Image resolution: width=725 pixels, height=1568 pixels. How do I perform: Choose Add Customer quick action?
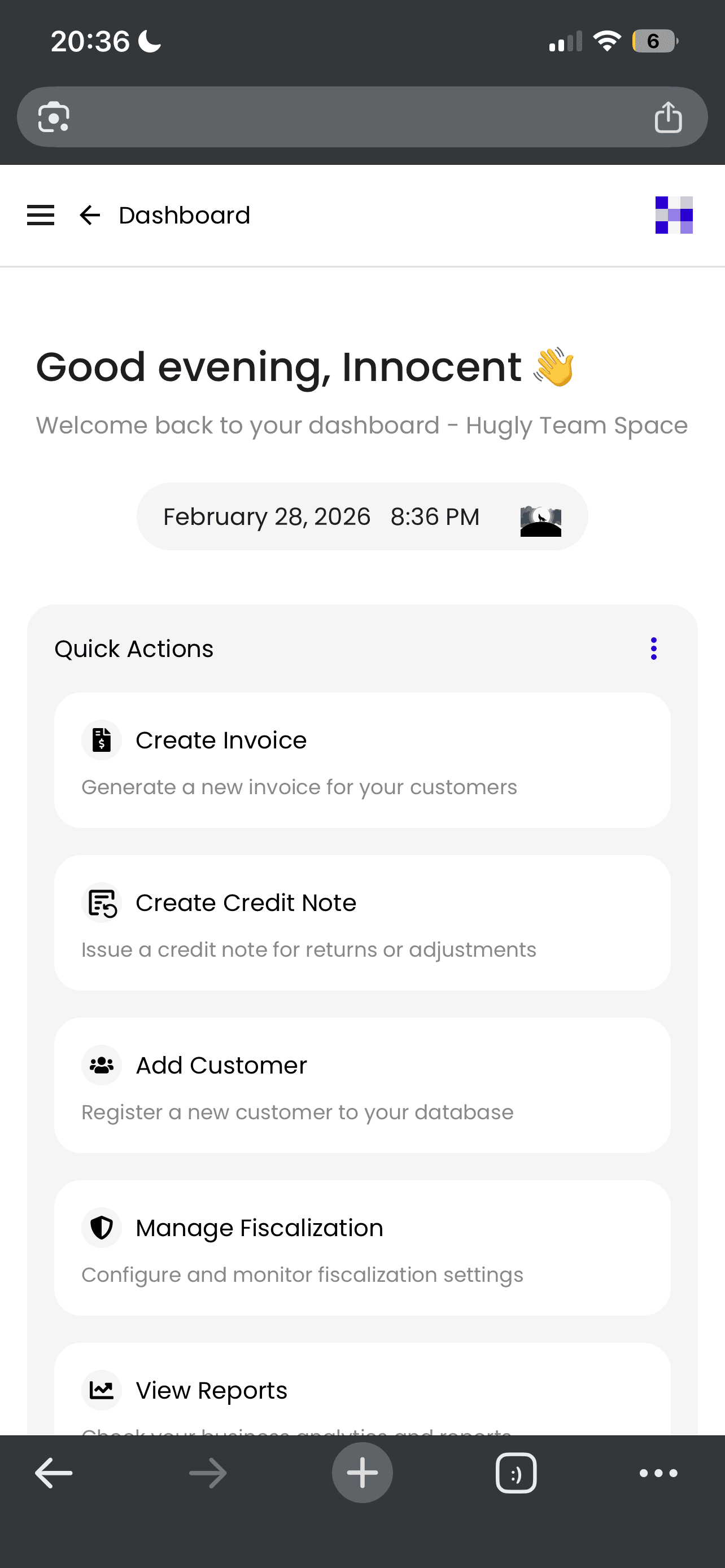click(362, 1085)
